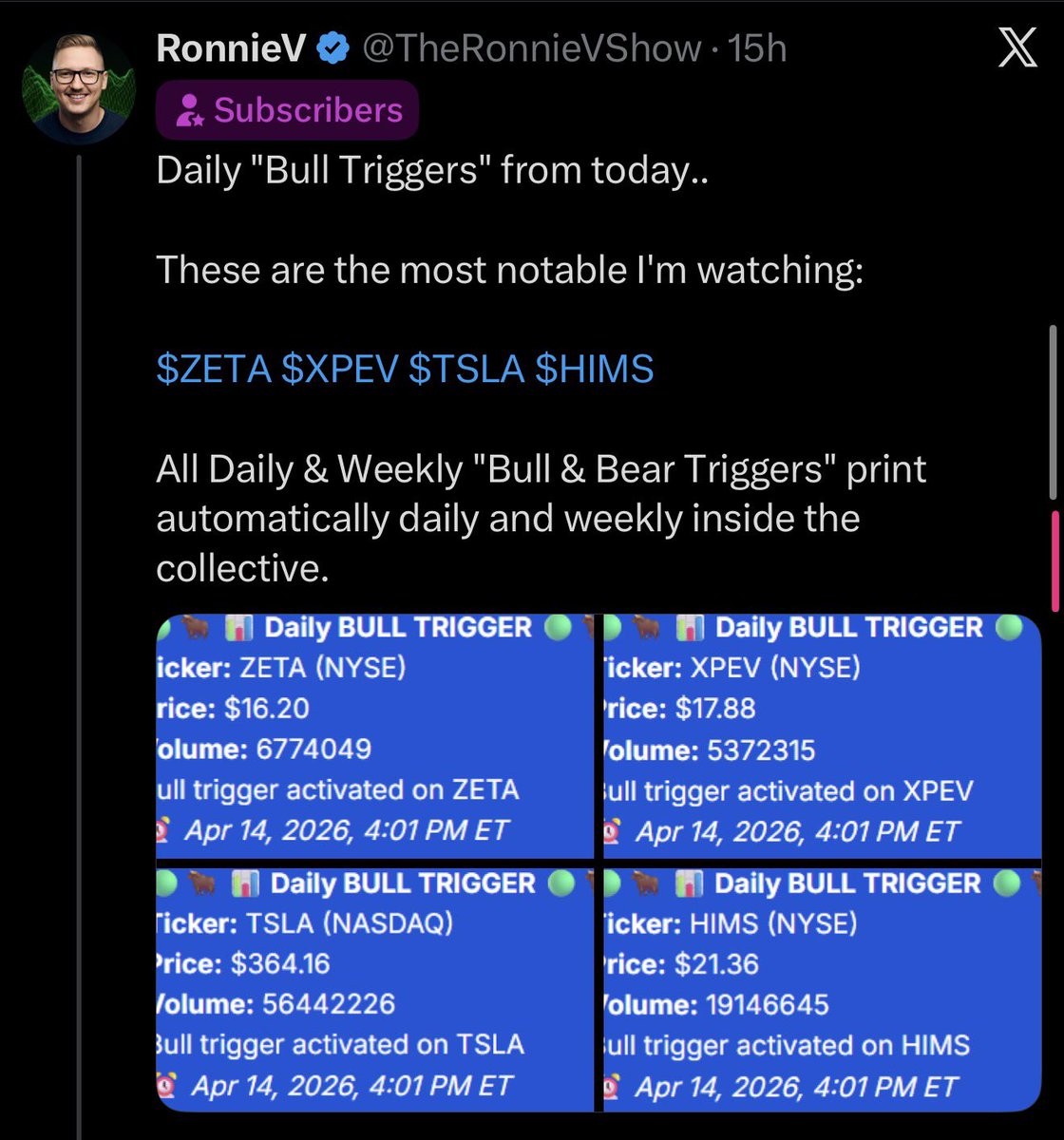
Task: Open the $XPEV cashtag link
Action: point(340,369)
